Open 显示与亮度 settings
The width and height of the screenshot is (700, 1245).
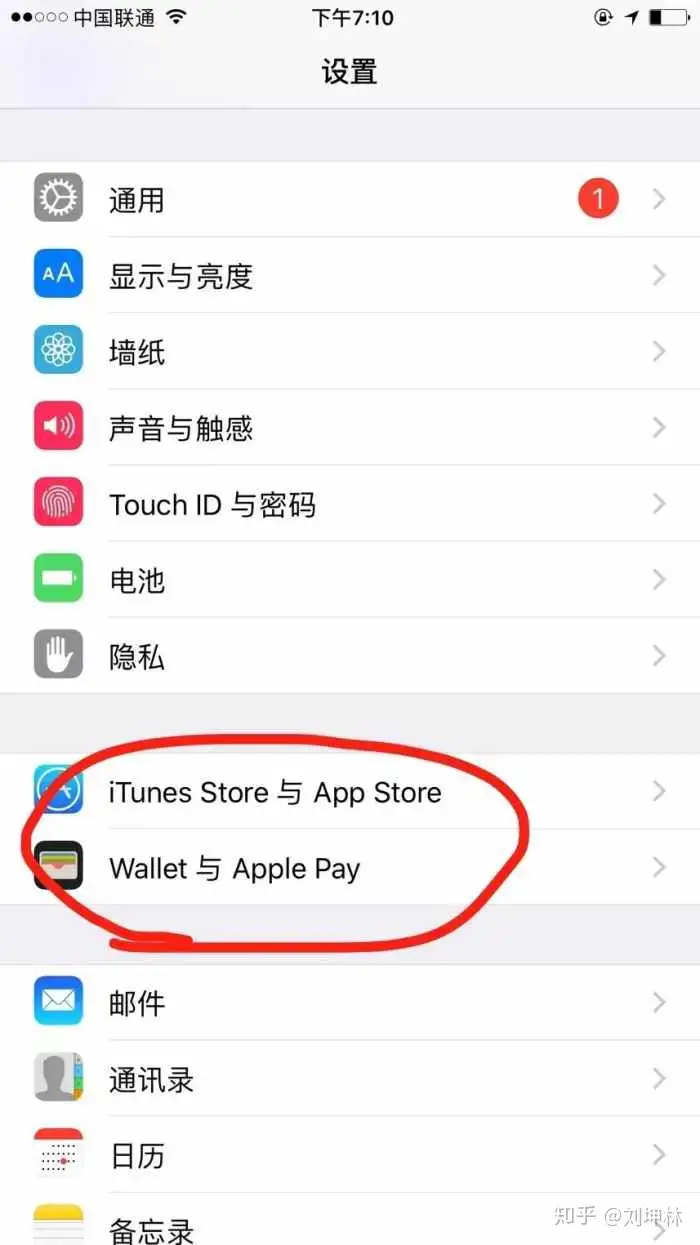350,276
